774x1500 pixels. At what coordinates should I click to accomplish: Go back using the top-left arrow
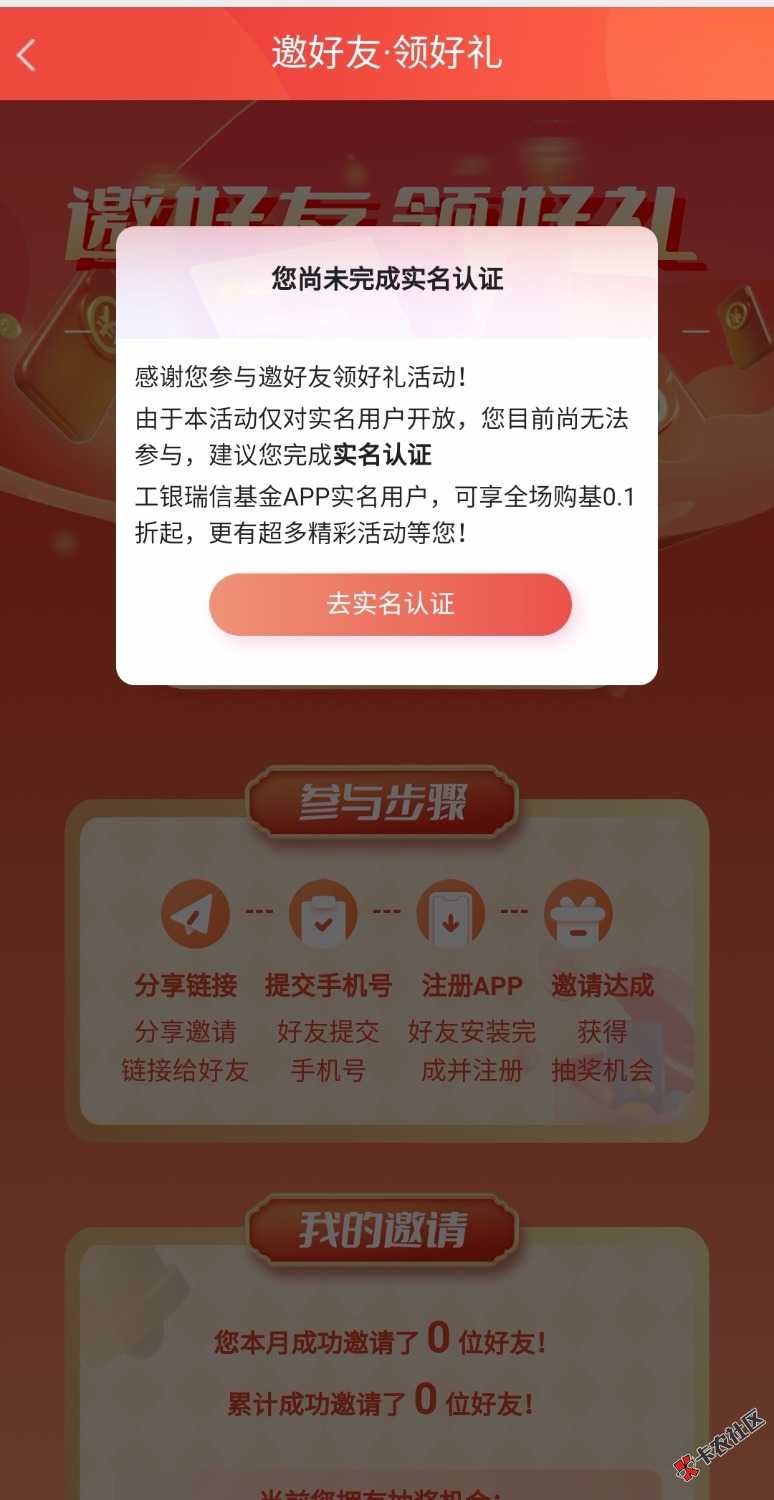coord(27,55)
